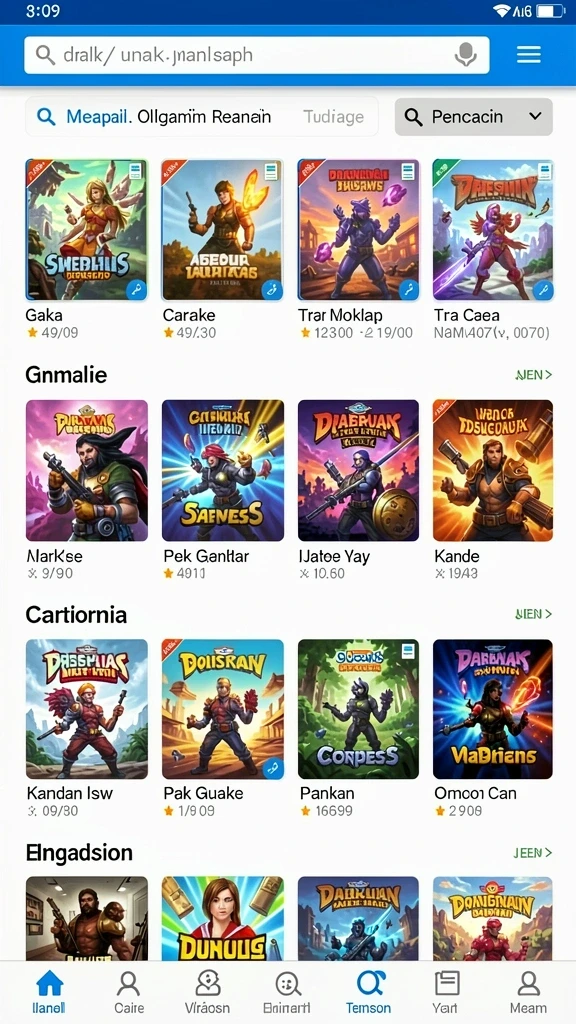Tap the top search field
576x1024 pixels.
(257, 55)
